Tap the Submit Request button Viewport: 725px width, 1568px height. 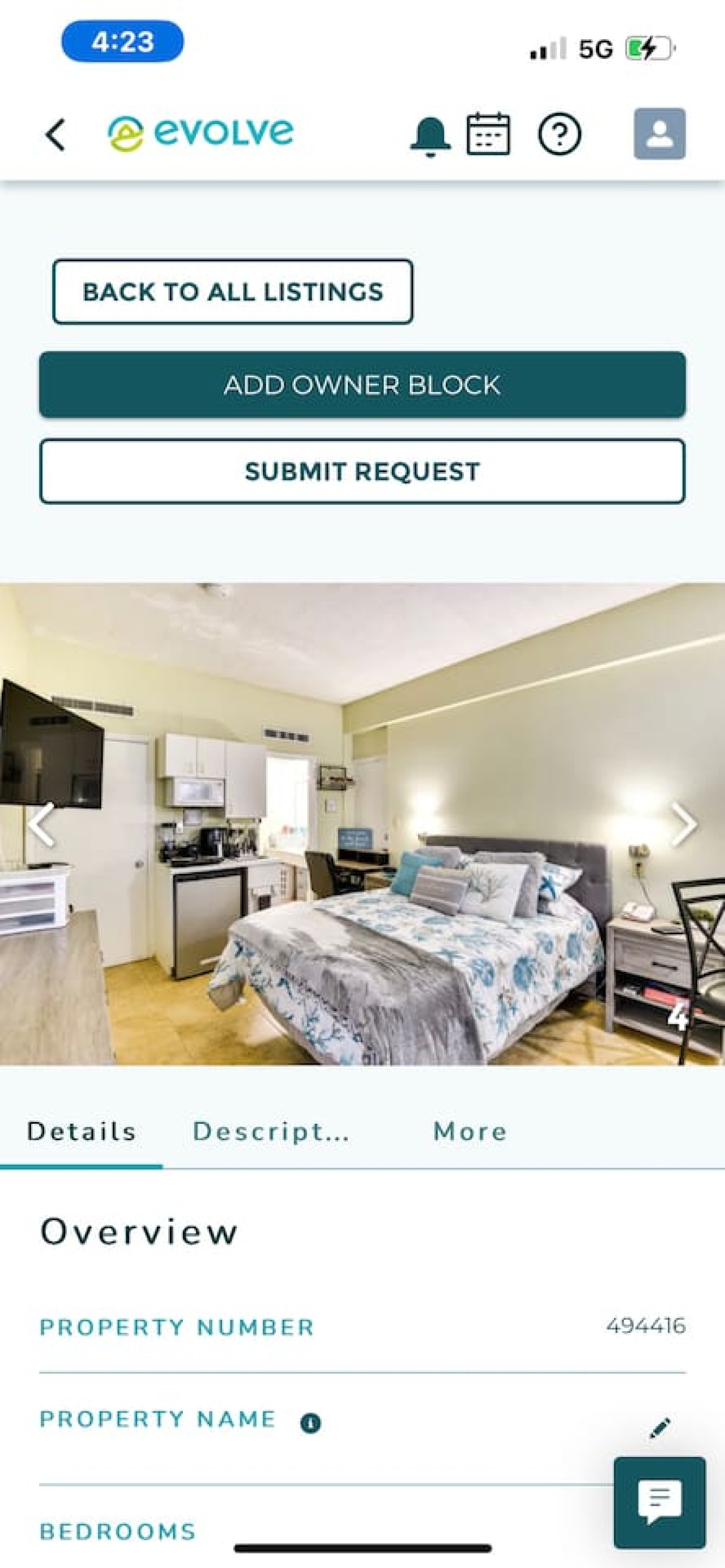[362, 471]
